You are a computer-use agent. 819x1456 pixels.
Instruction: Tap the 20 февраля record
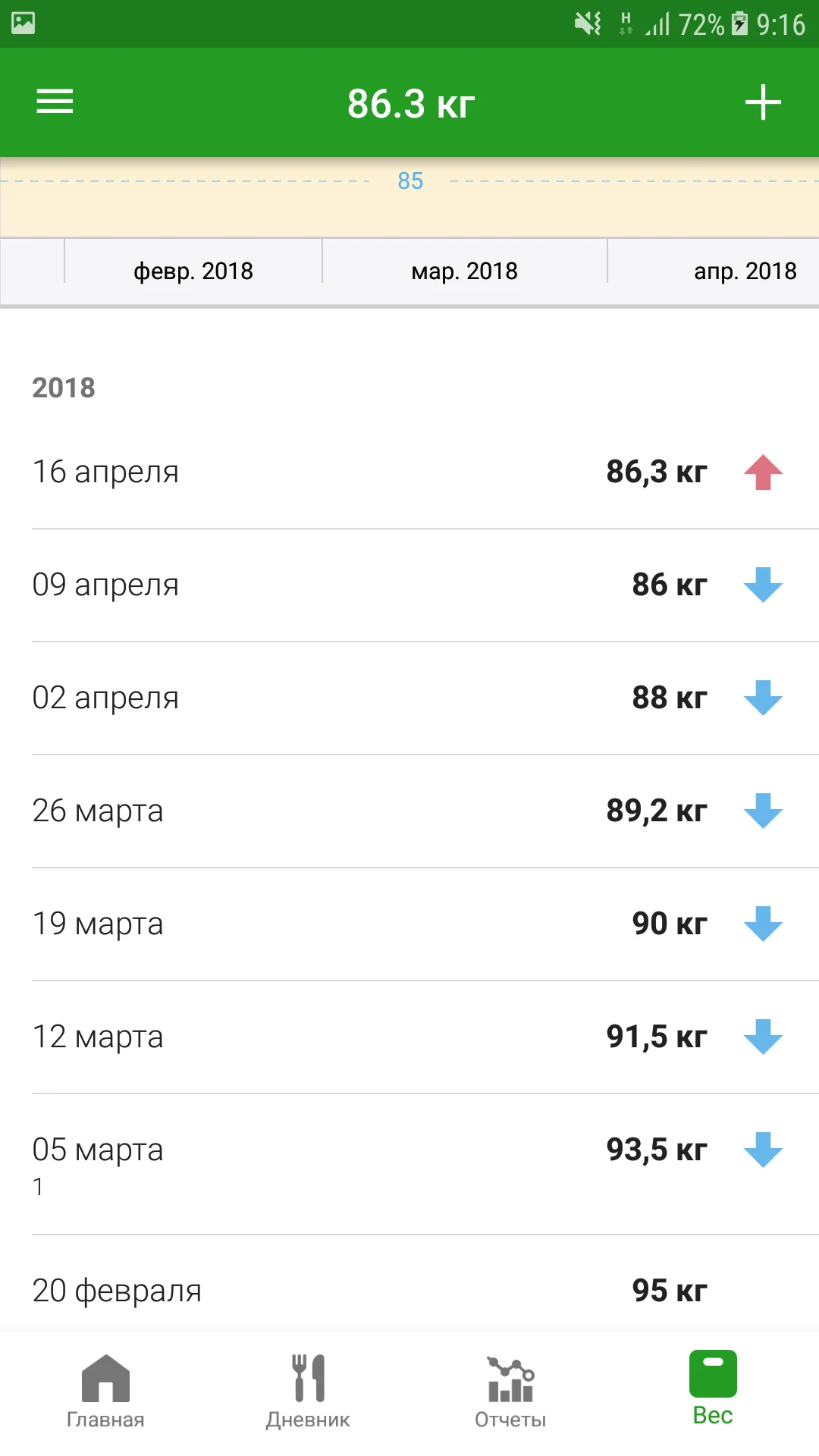pos(303,1288)
